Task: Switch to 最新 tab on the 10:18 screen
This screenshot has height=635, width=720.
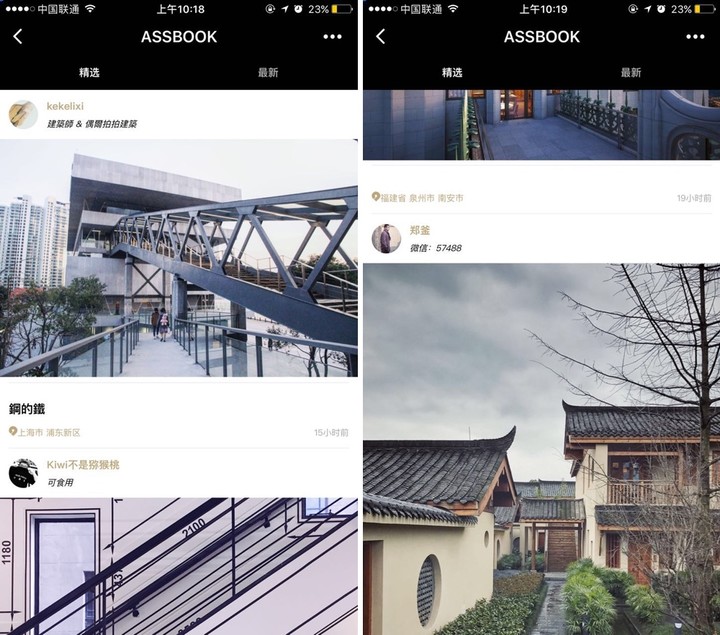Action: point(268,73)
